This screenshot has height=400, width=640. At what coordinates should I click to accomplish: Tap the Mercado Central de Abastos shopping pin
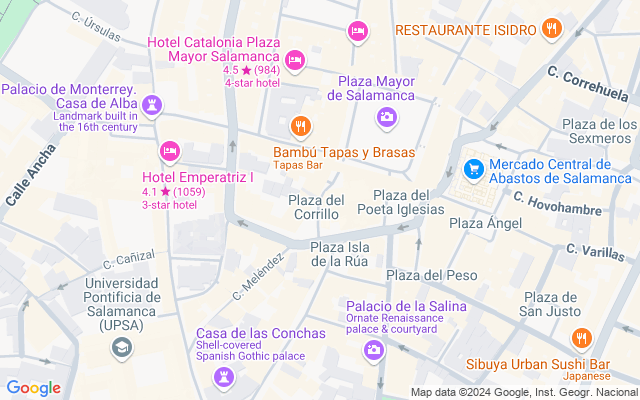pos(474,170)
